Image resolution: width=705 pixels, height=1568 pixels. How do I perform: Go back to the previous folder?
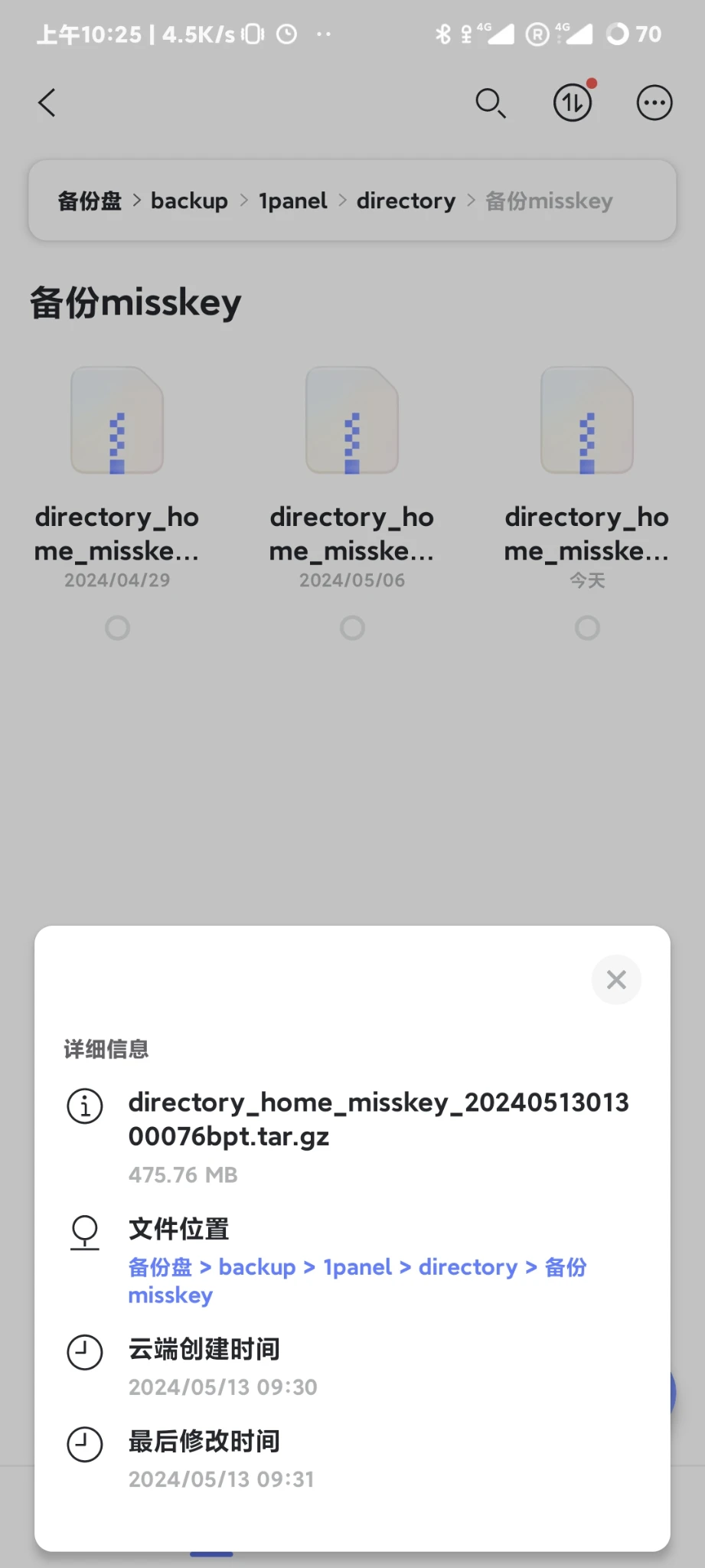tap(47, 103)
